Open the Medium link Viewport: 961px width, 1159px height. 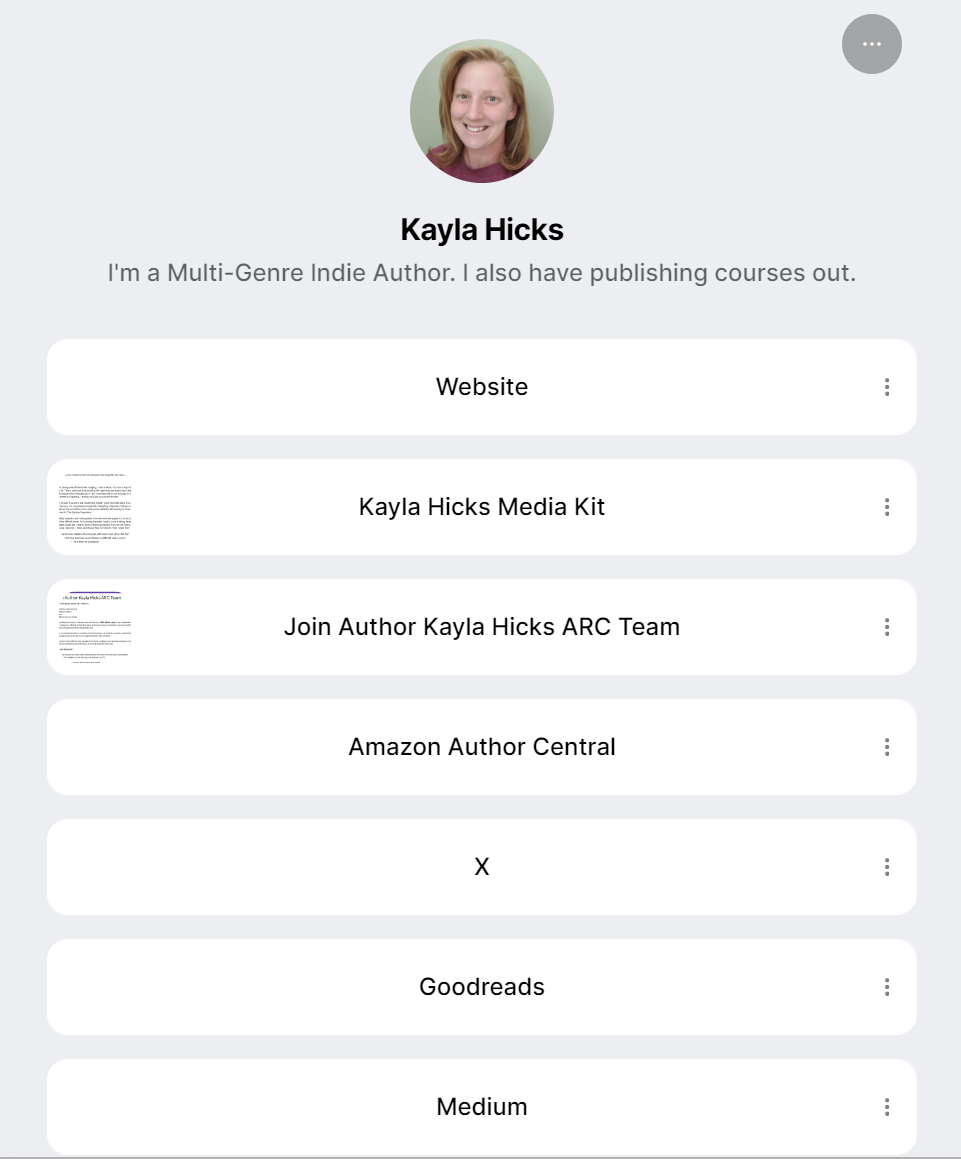click(x=481, y=1107)
